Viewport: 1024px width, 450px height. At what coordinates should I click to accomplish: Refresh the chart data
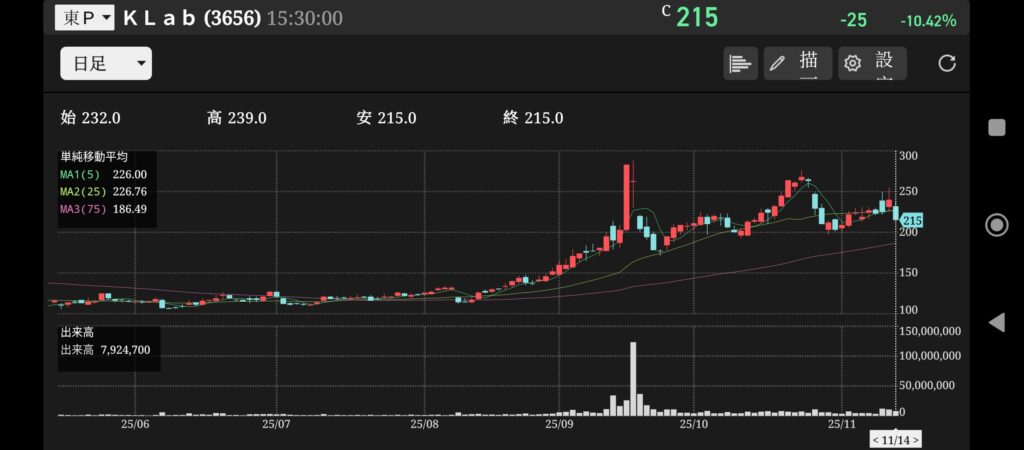[947, 63]
